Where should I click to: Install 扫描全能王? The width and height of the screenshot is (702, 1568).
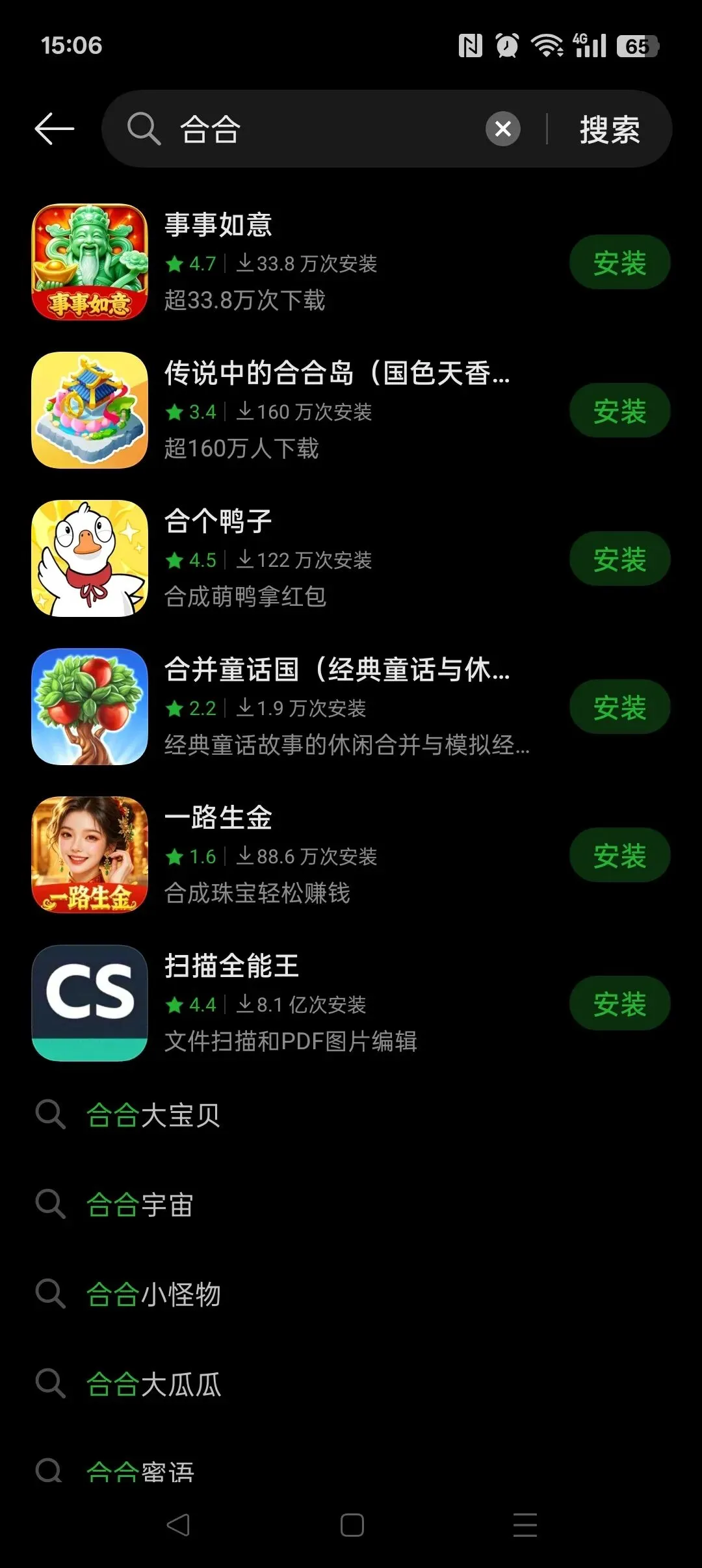point(619,1003)
